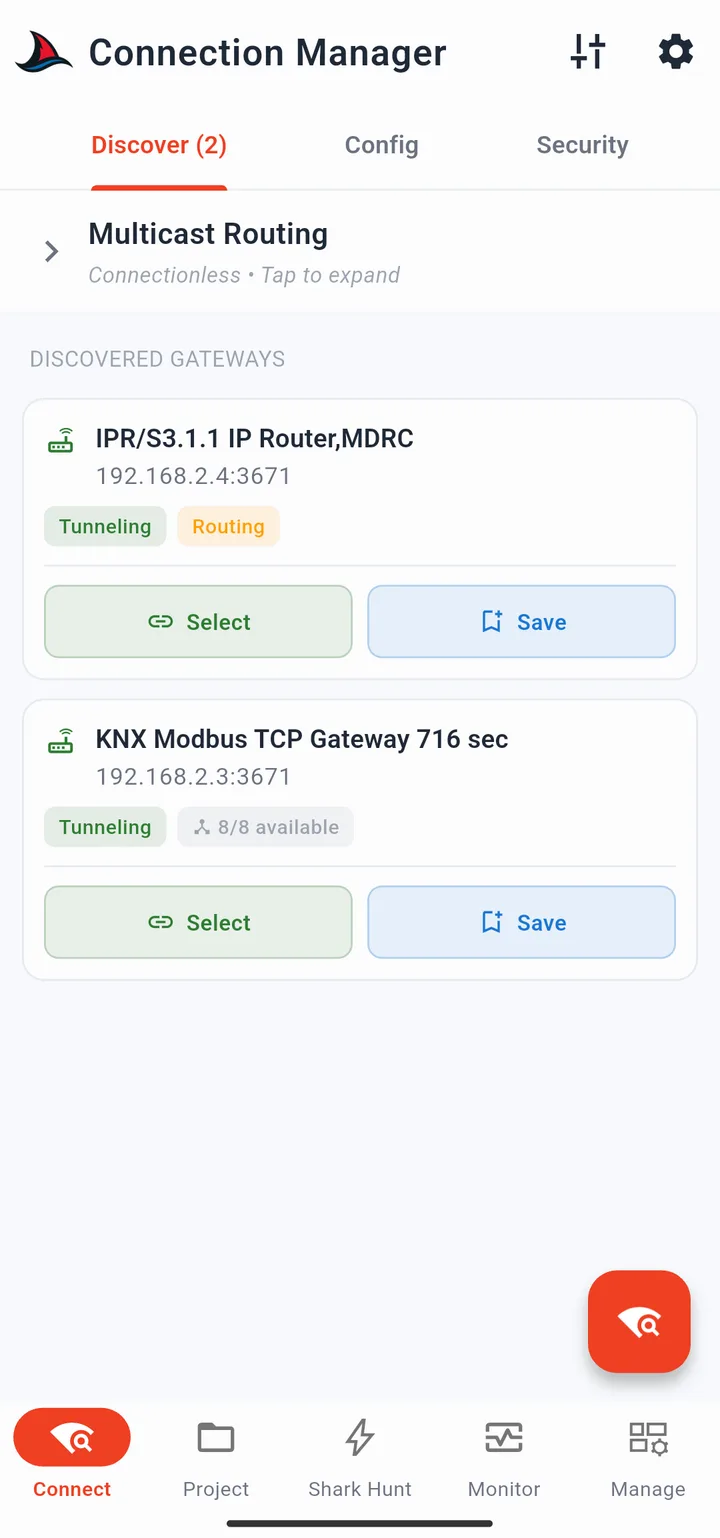
Task: Switch to the Manage tab
Action: tap(648, 1456)
